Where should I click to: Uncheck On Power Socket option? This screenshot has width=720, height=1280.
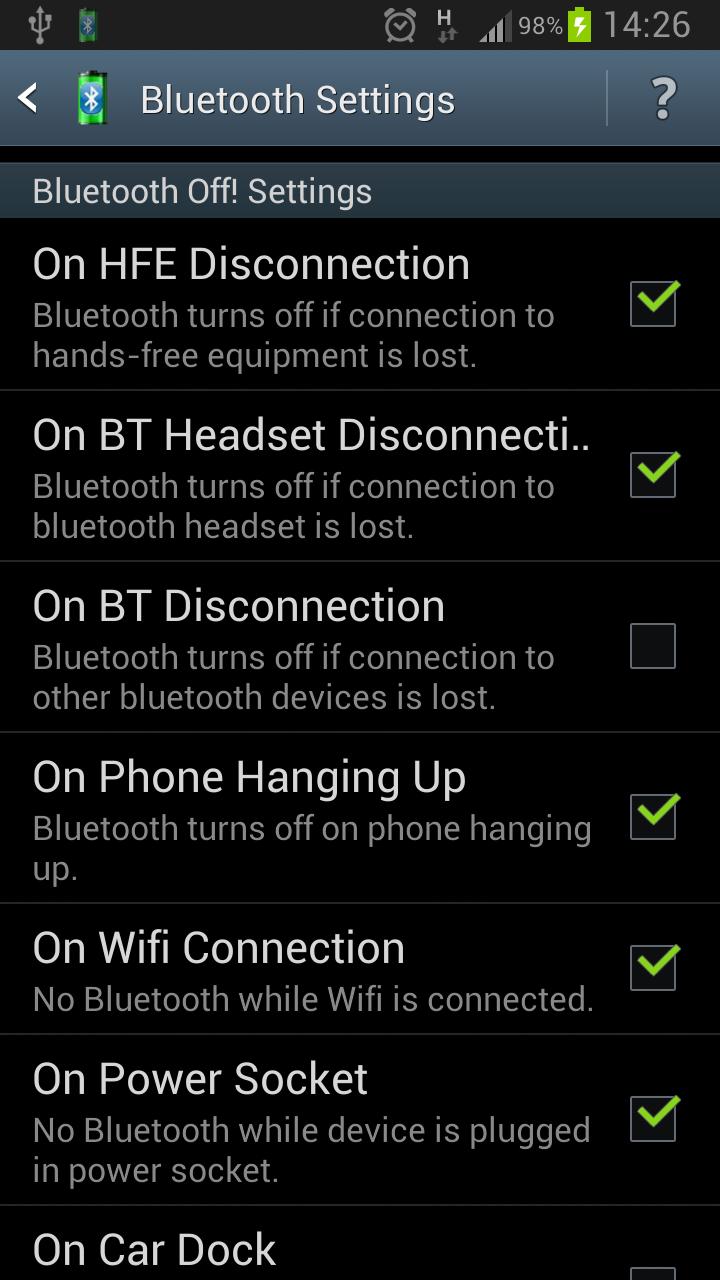pos(653,1119)
